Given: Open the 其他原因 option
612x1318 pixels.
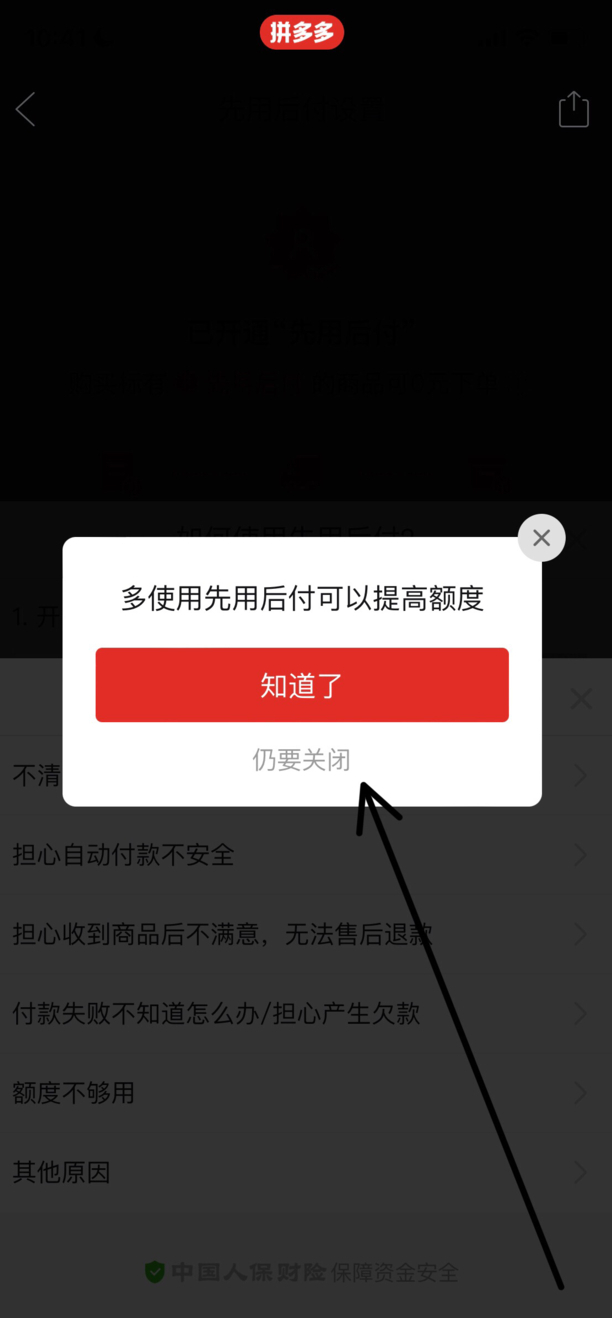Looking at the screenshot, I should tap(306, 1171).
